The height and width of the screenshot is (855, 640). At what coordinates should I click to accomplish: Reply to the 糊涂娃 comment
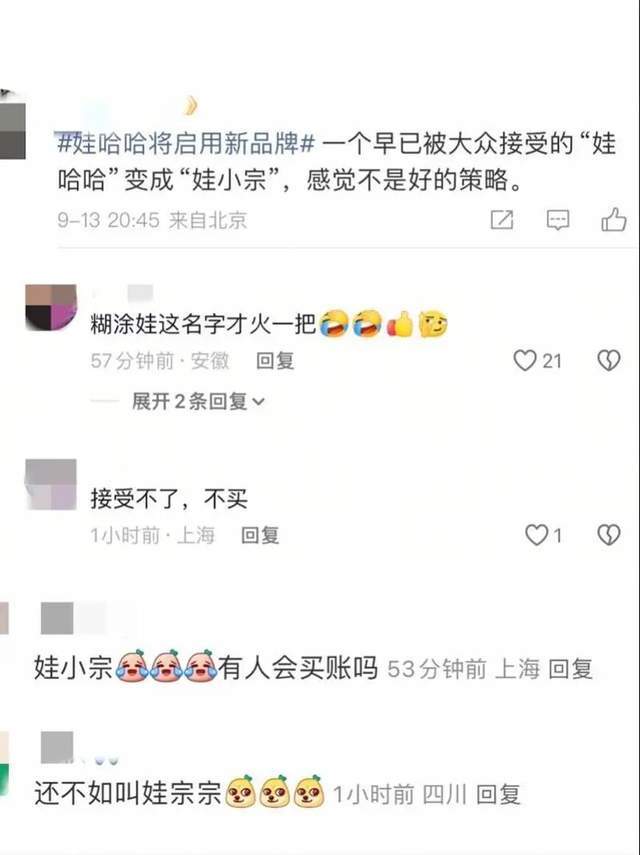[x=275, y=361]
